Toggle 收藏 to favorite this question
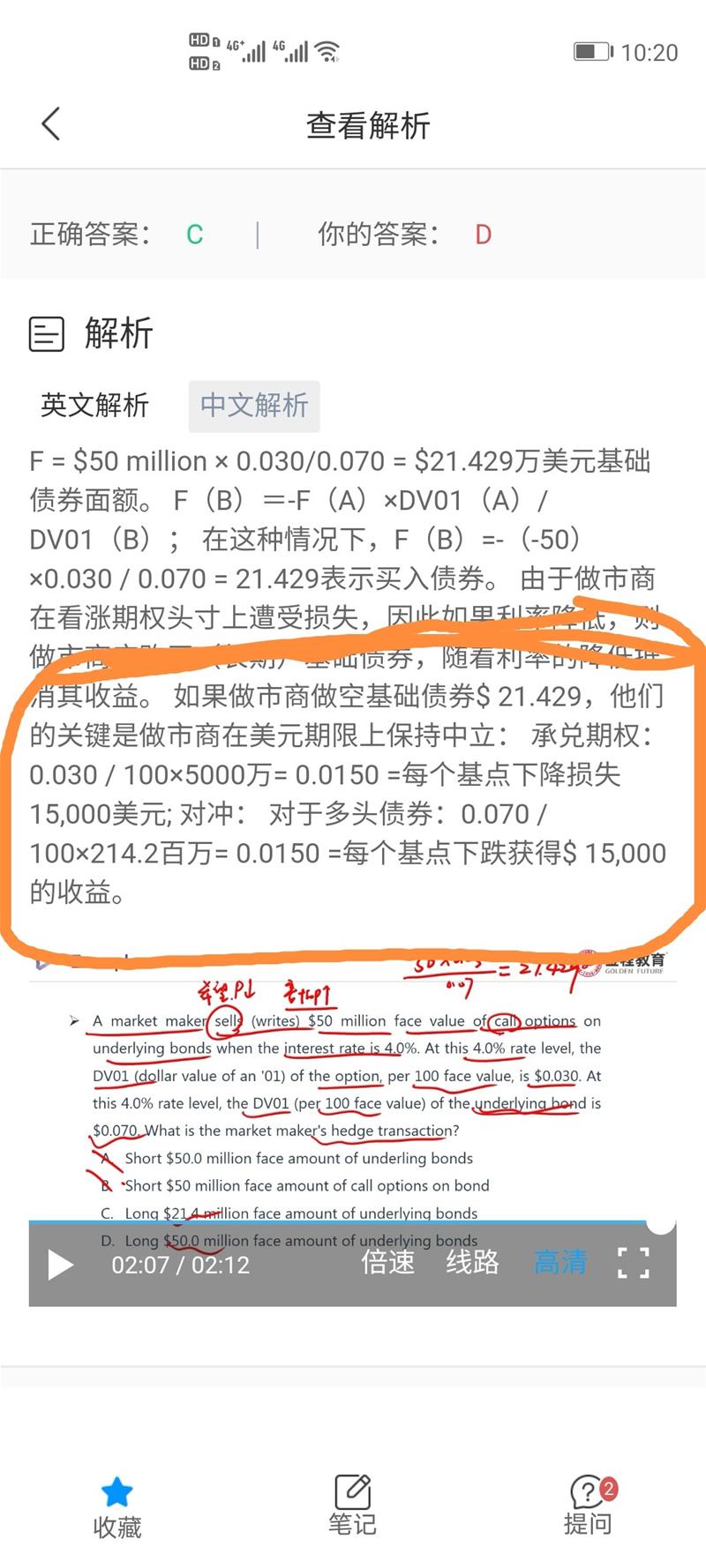 tap(117, 1506)
